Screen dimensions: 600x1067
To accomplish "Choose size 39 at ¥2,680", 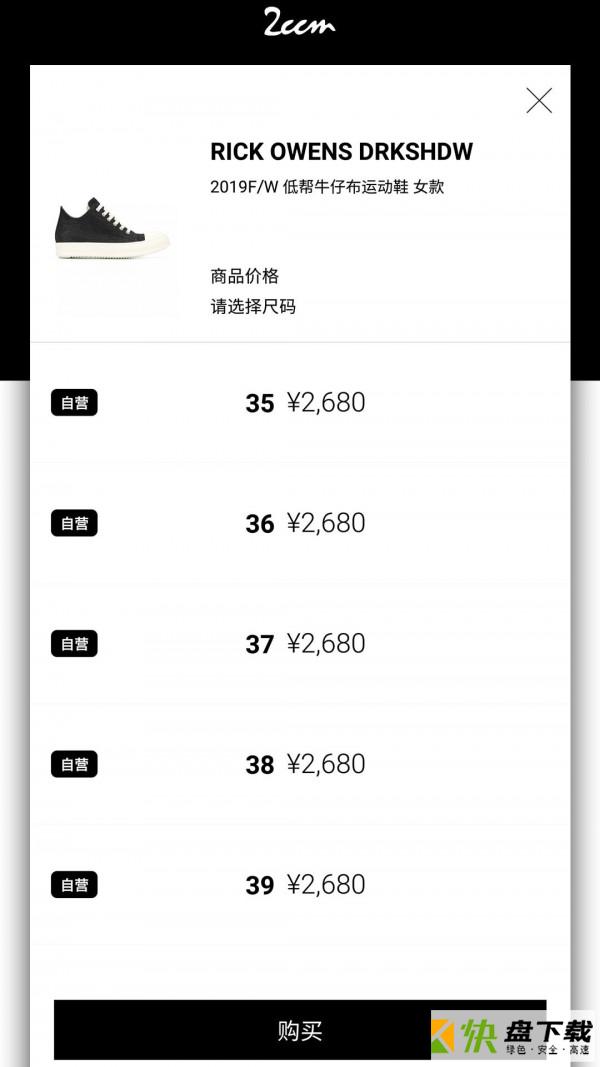I will (x=304, y=885).
